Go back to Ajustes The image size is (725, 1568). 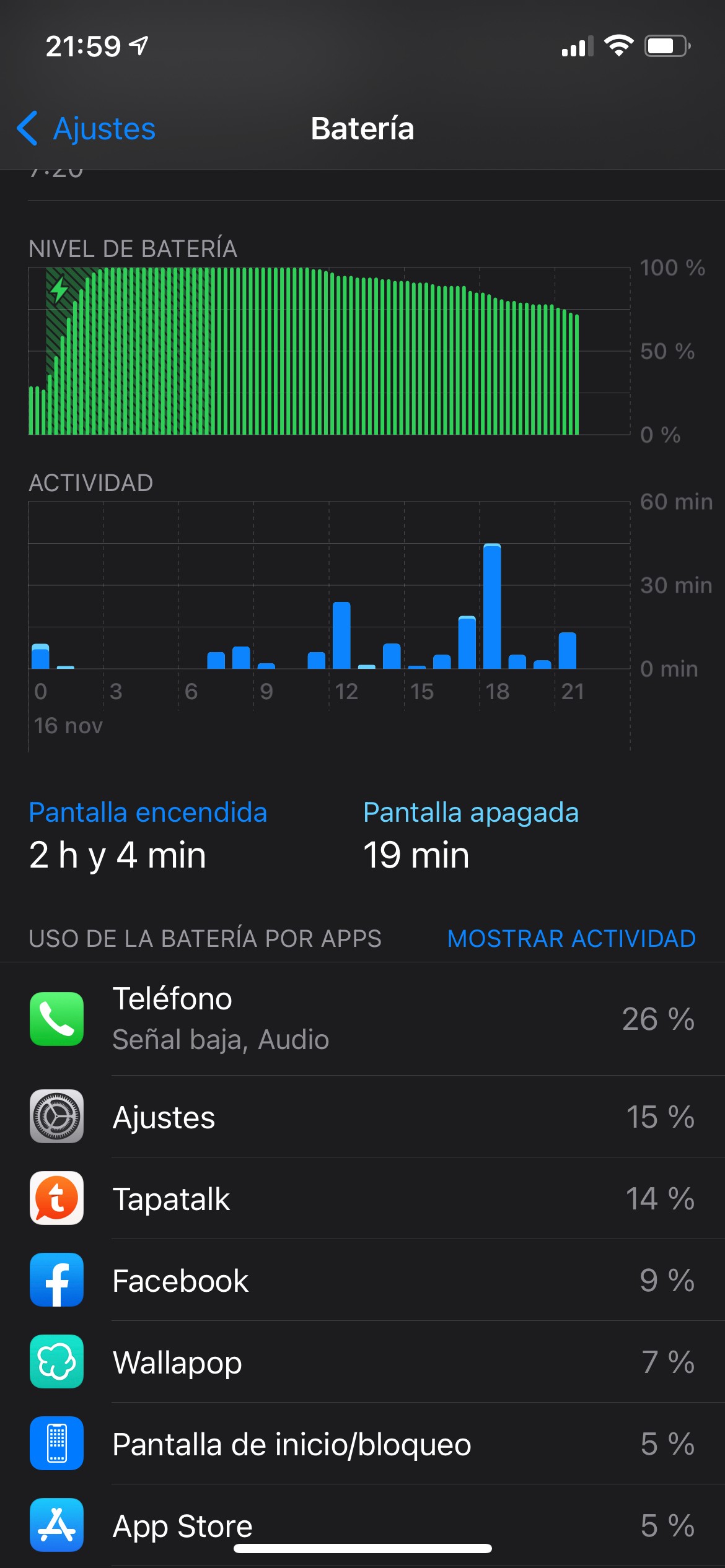pyautogui.click(x=87, y=129)
